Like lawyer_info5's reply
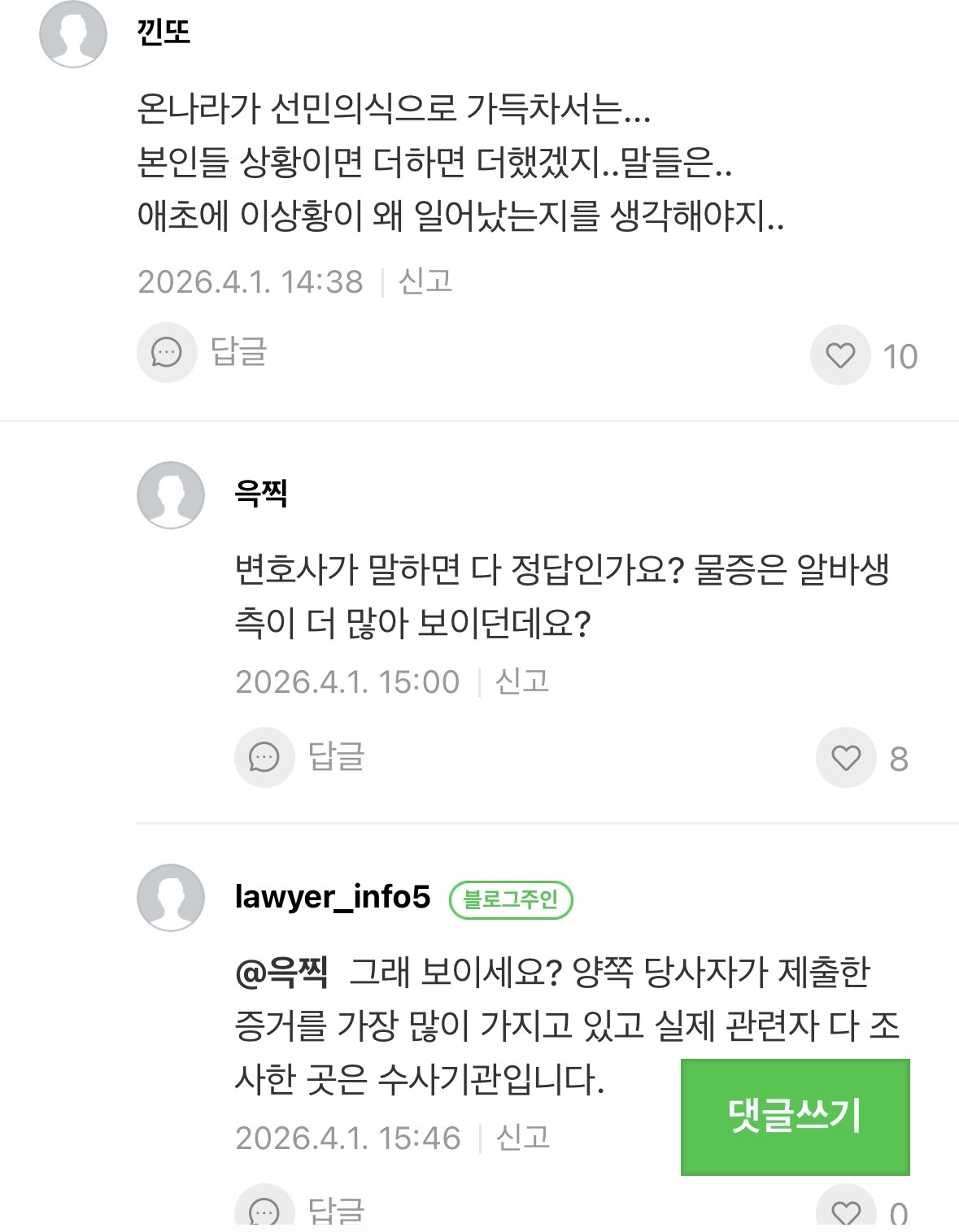The image size is (959, 1232). (x=846, y=1212)
